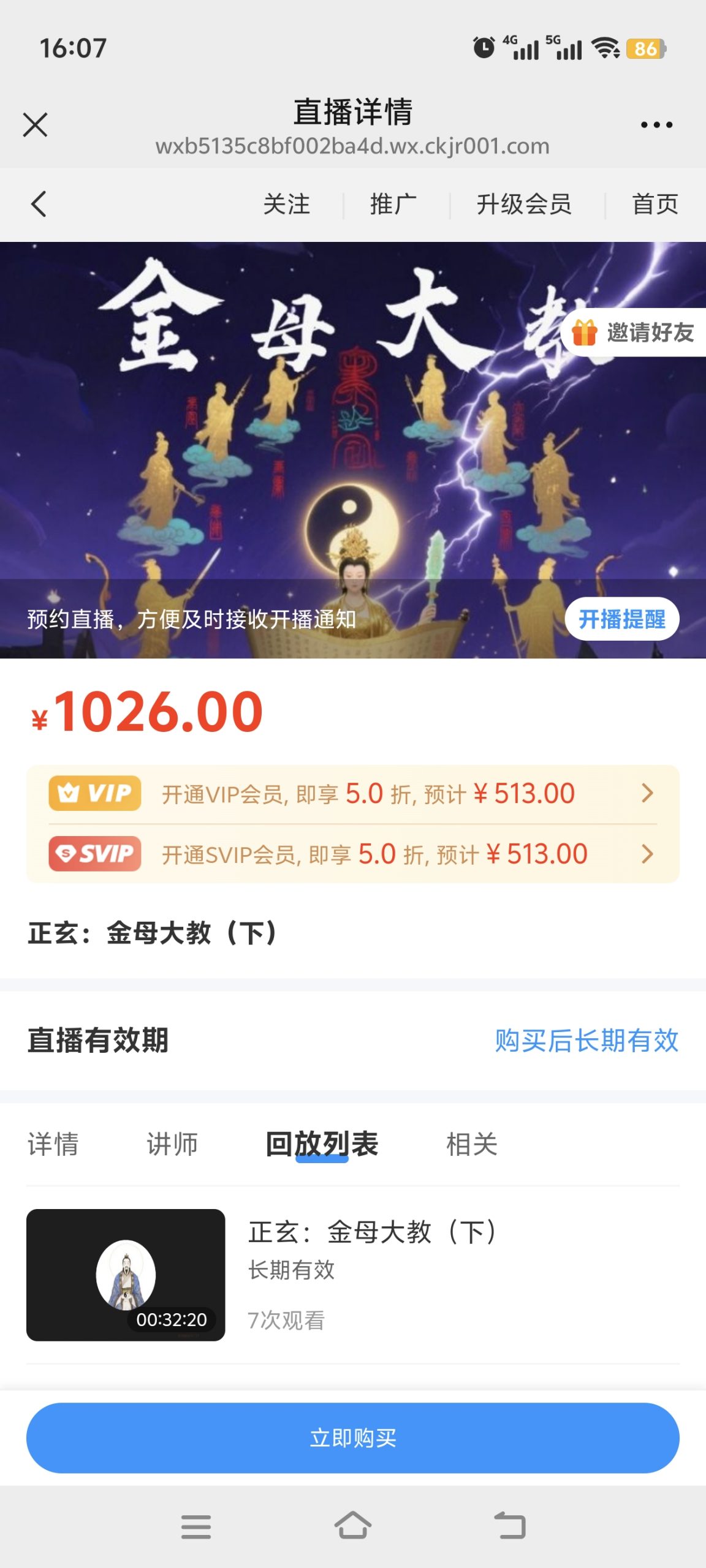Select the 回放列表 tab

coord(322,1144)
